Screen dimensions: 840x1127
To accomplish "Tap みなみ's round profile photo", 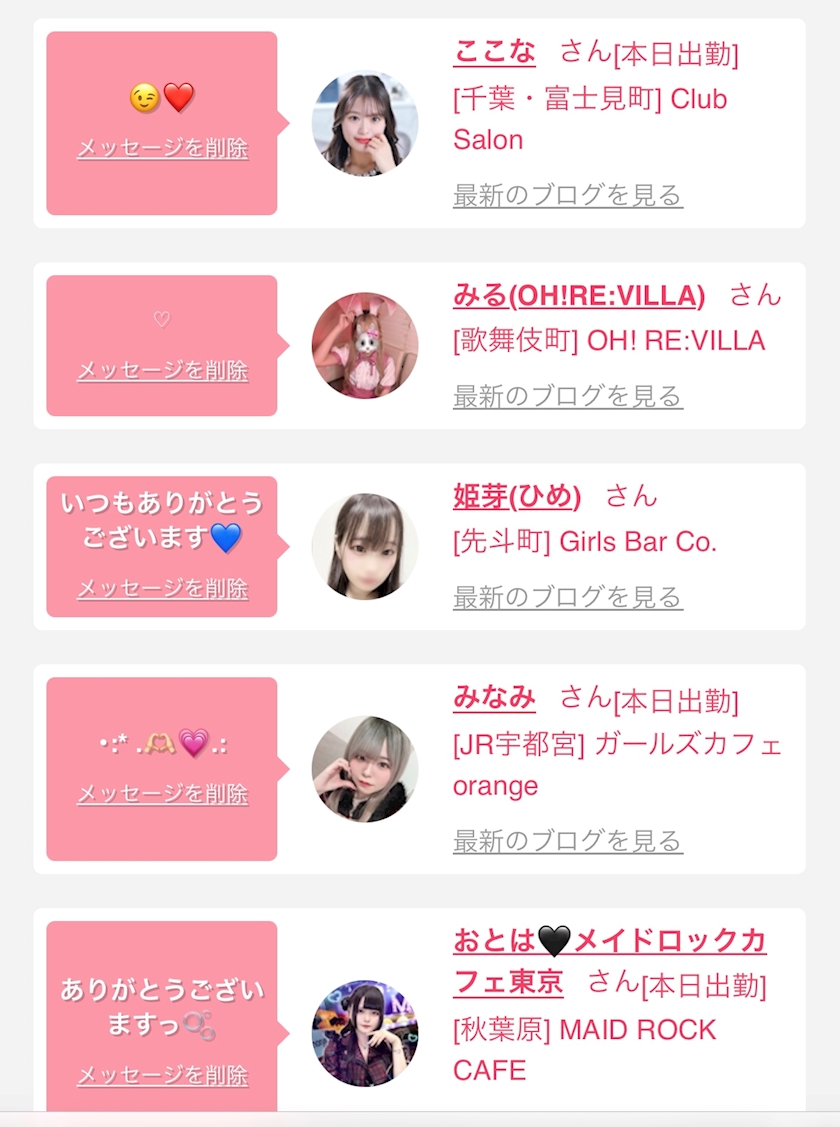I will coord(365,769).
